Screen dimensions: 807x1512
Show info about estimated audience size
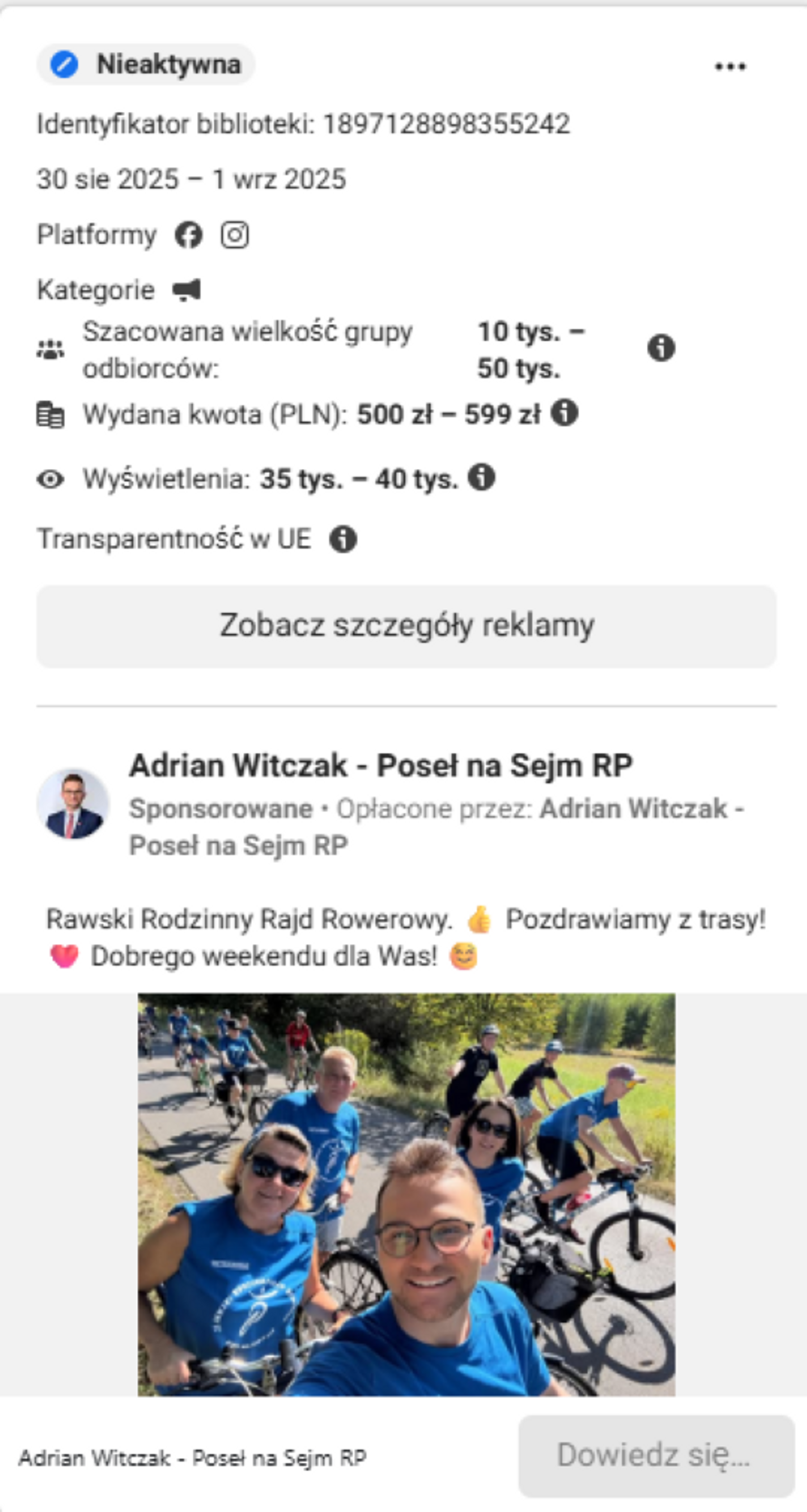[x=661, y=348]
